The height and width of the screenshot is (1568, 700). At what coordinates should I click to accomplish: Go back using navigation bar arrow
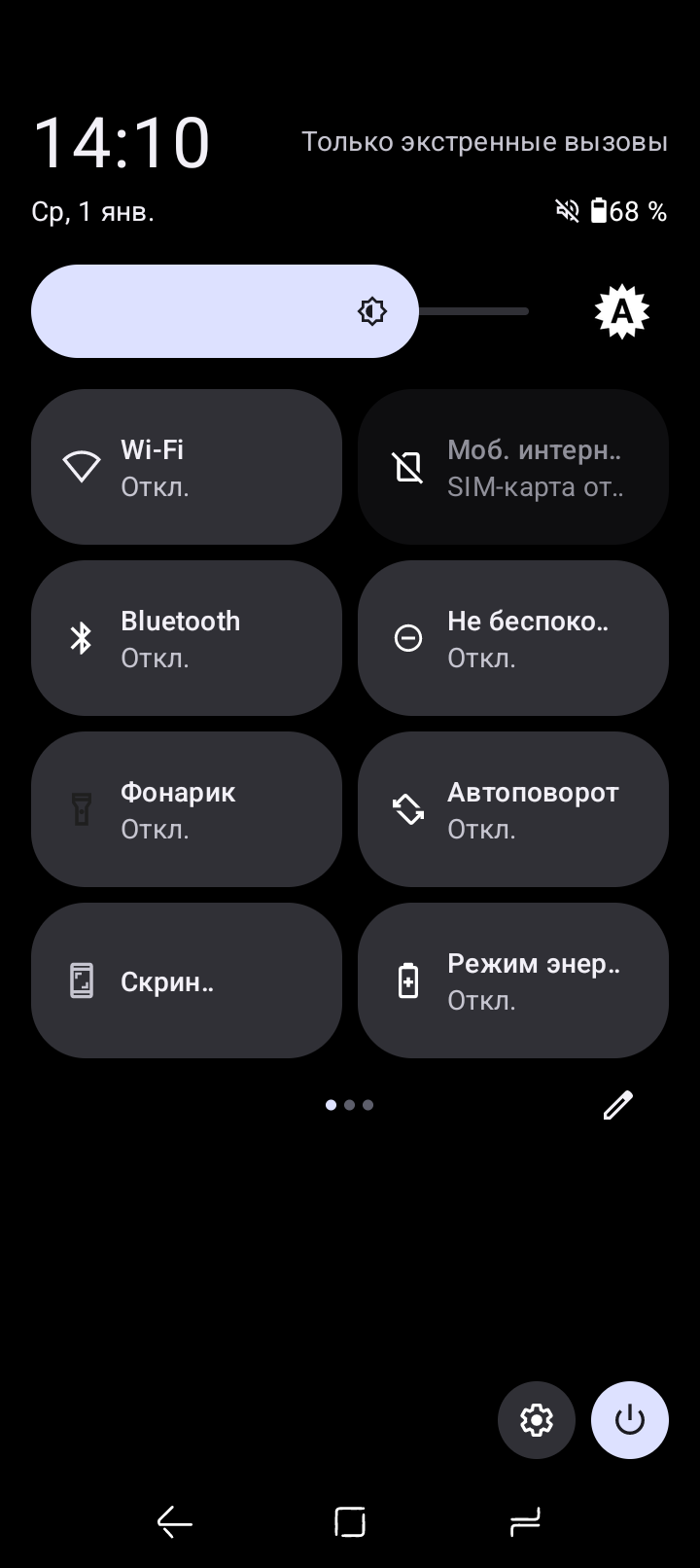[175, 1521]
